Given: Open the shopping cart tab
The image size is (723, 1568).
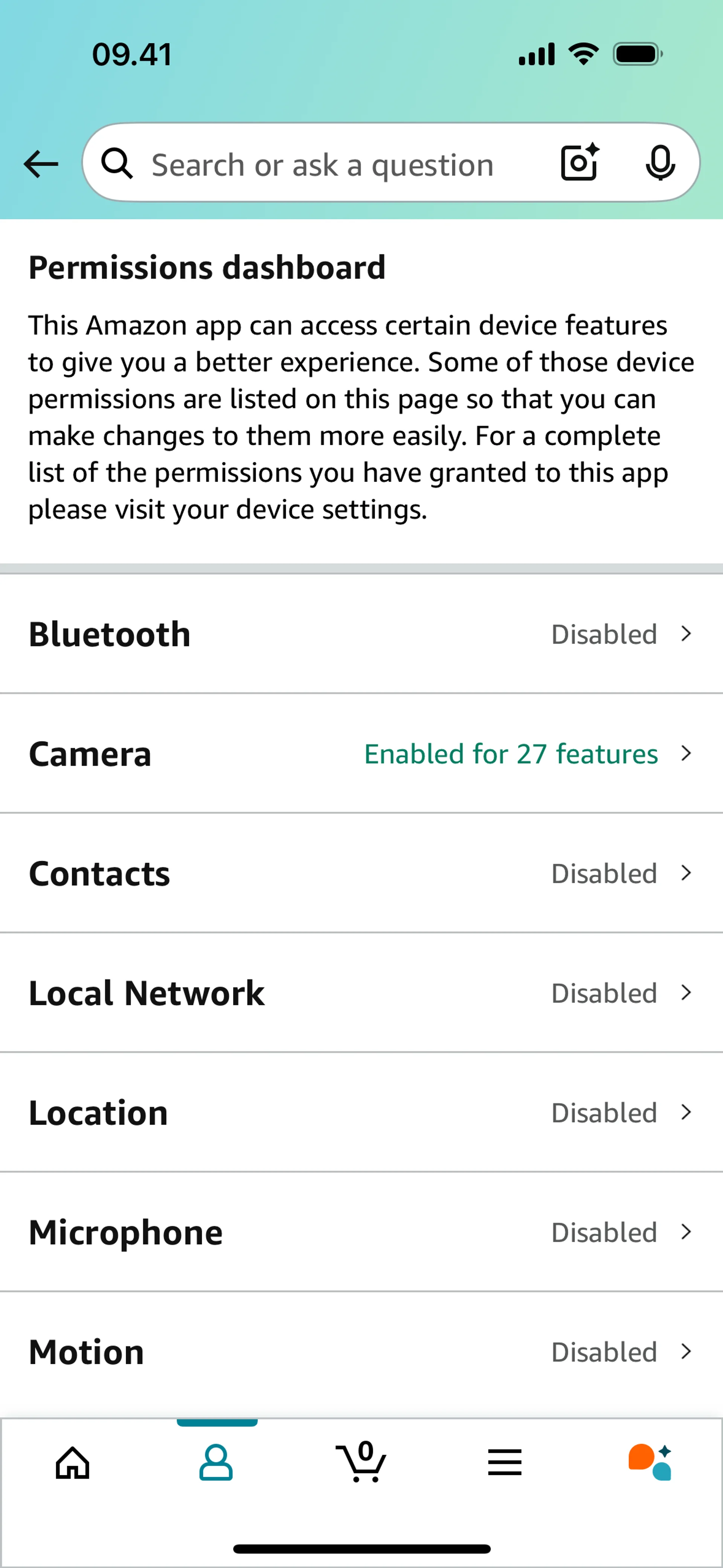Looking at the screenshot, I should 361,1462.
